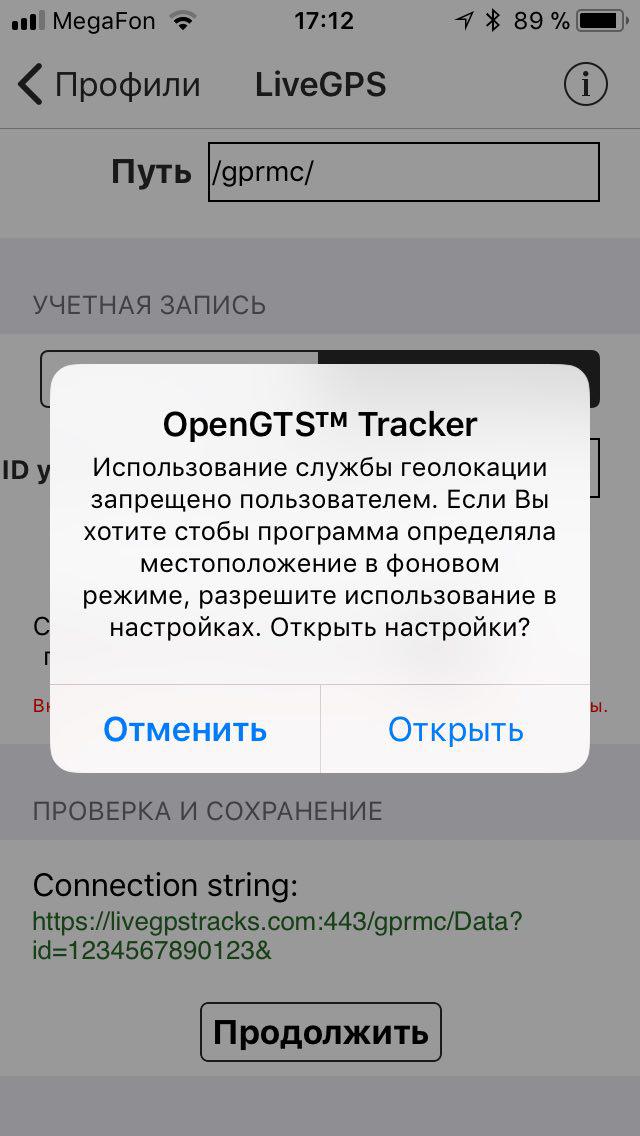The width and height of the screenshot is (640, 1136).
Task: Open the info icon
Action: point(586,85)
